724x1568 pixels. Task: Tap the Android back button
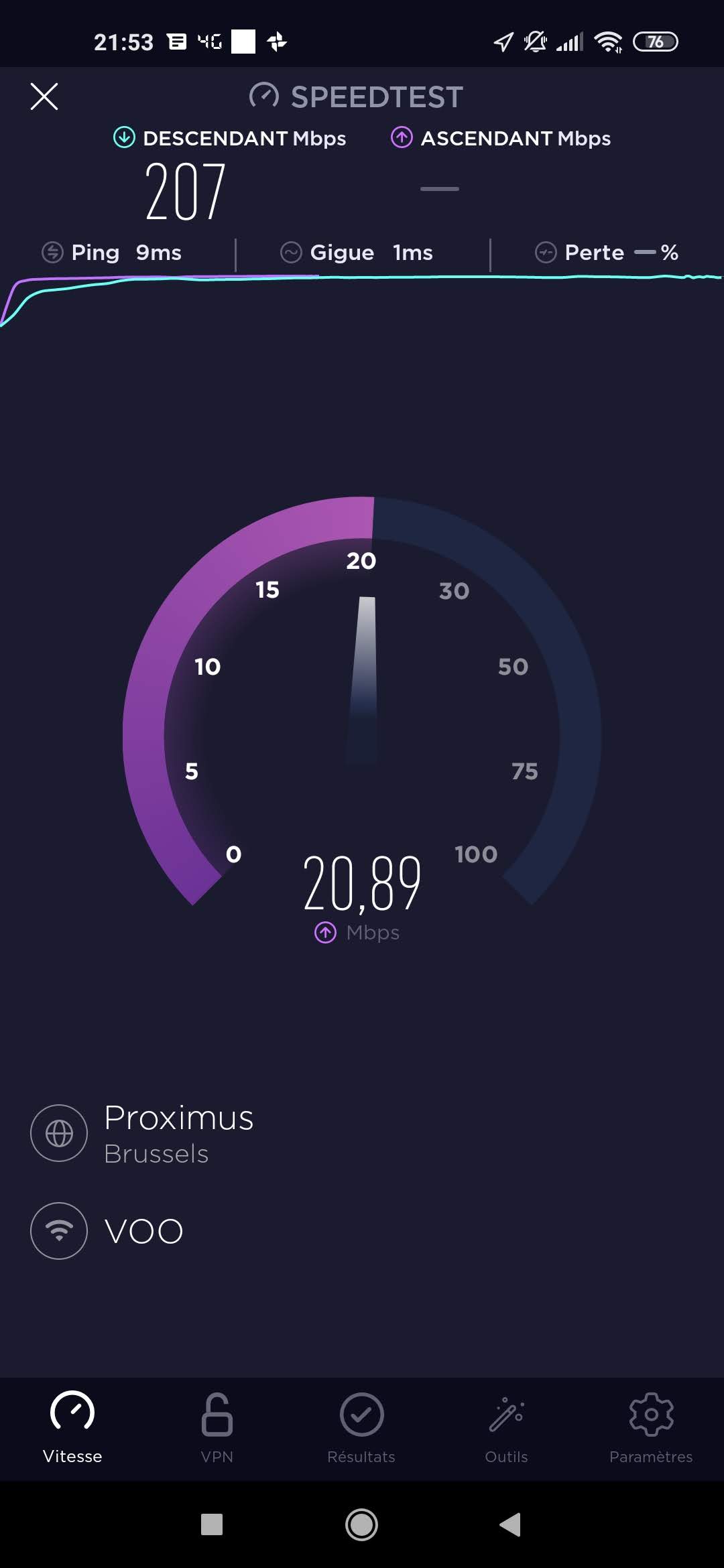[x=510, y=1524]
